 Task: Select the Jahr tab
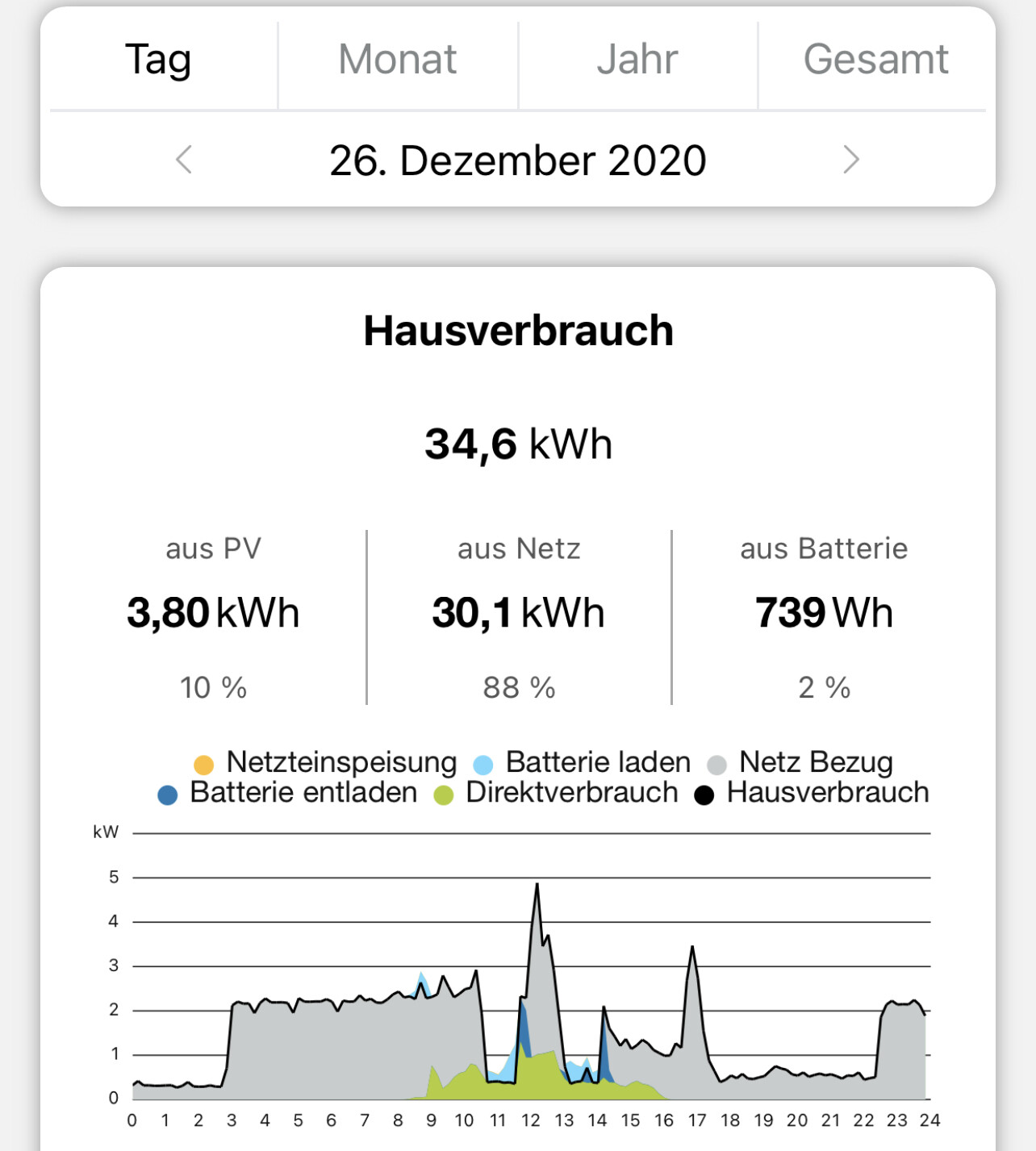637,60
